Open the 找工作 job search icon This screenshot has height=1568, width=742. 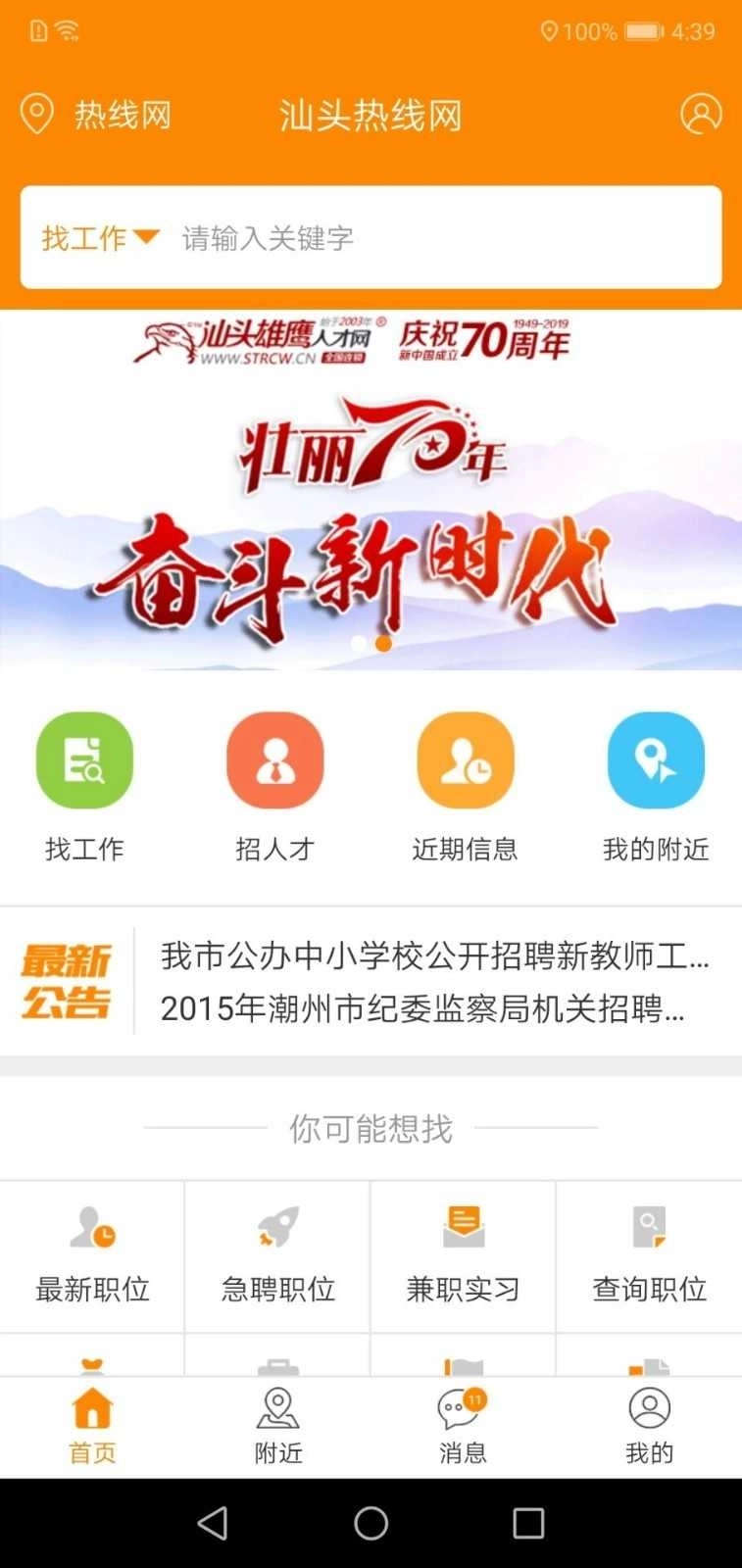[84, 759]
